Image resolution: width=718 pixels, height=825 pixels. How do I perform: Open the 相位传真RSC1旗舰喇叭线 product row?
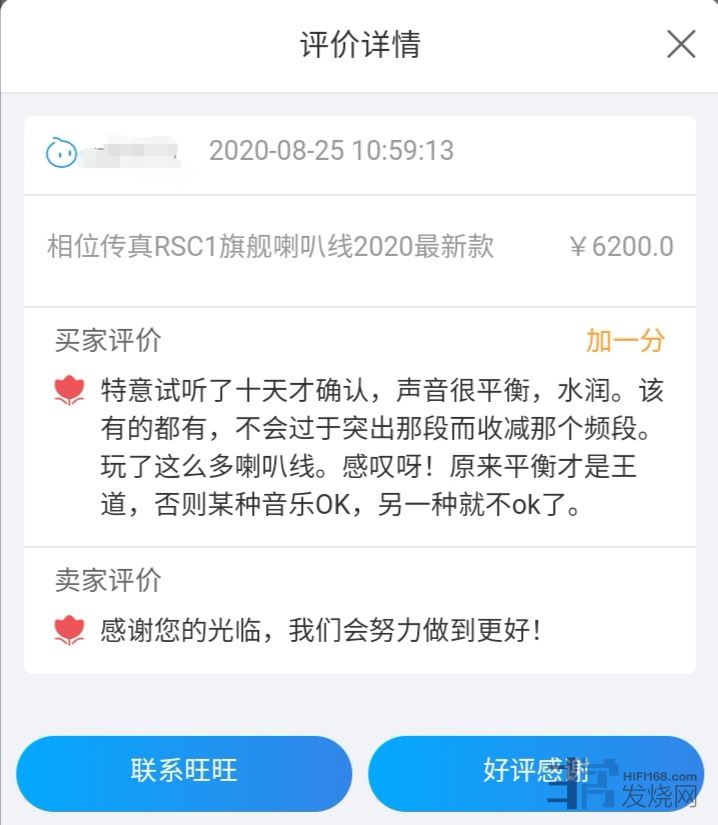[x=359, y=246]
